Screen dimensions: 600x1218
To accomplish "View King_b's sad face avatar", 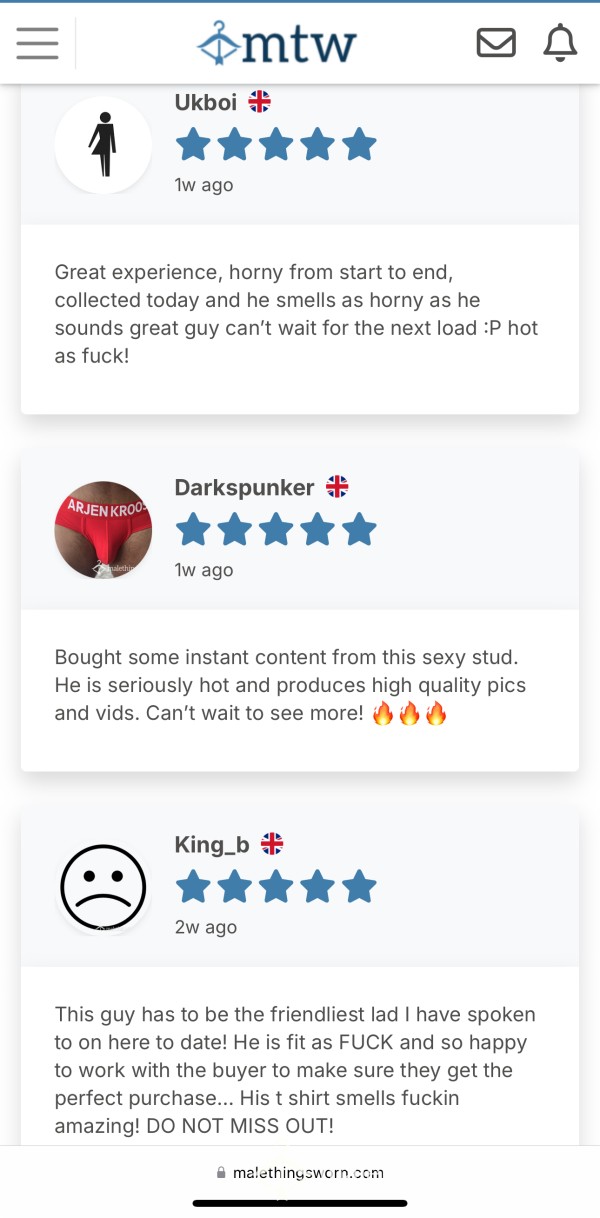I will coord(103,887).
